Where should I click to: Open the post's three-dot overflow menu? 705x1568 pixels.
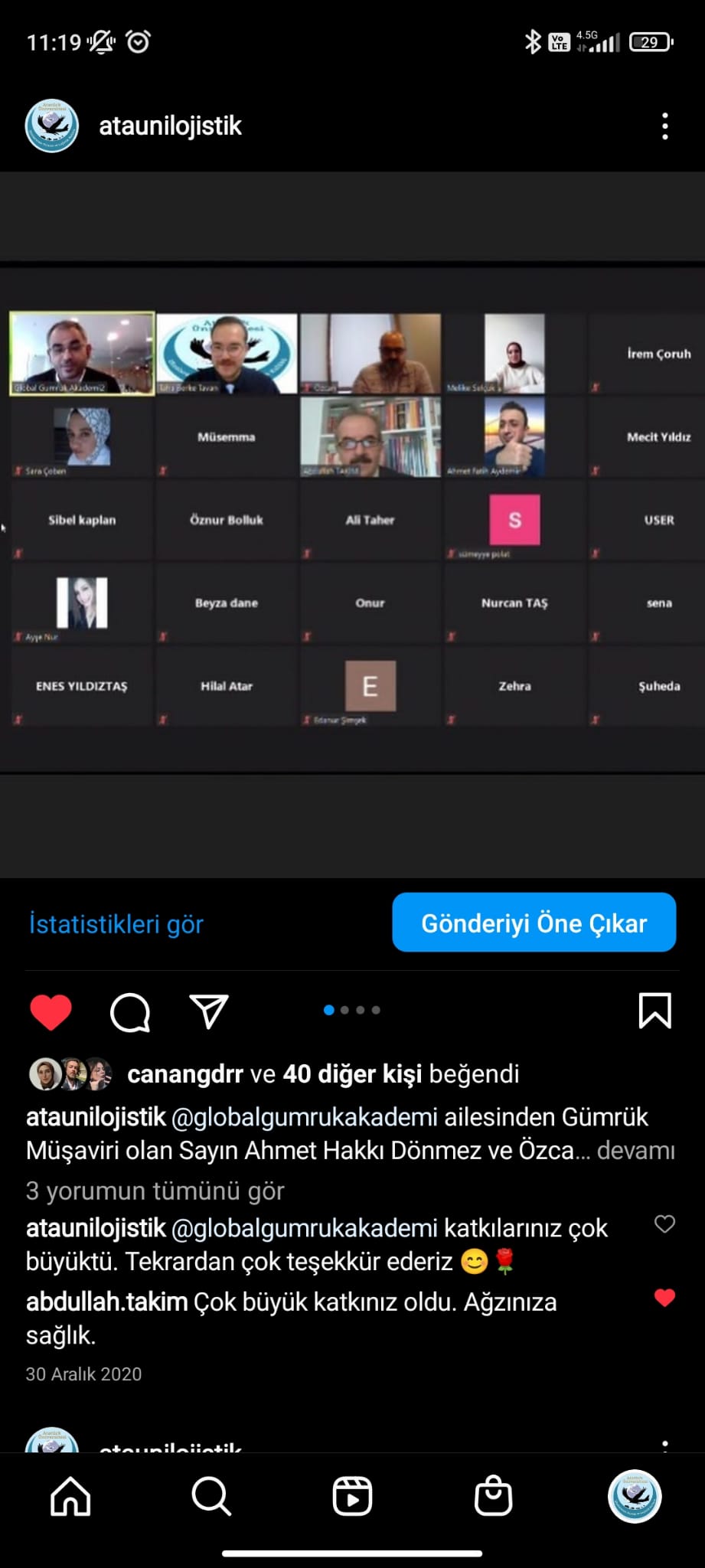coord(664,126)
